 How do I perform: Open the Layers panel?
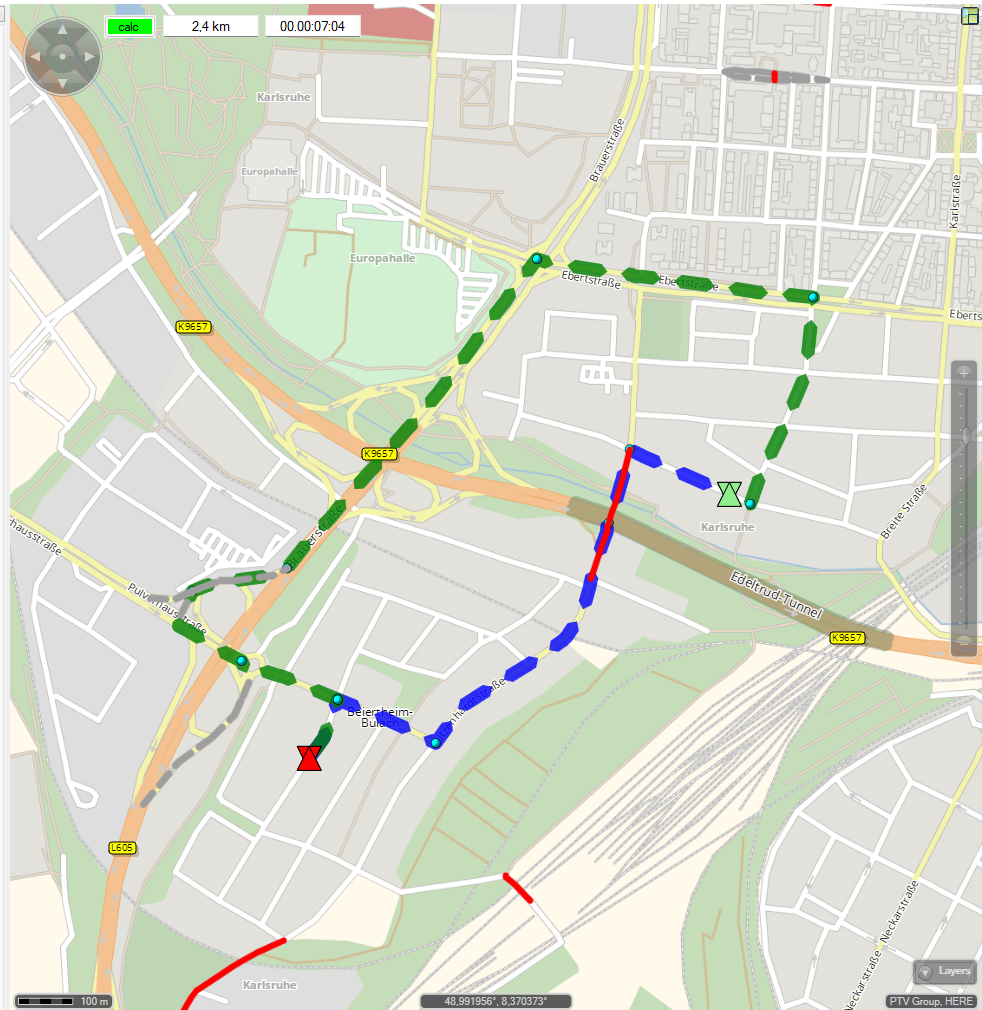click(x=945, y=971)
